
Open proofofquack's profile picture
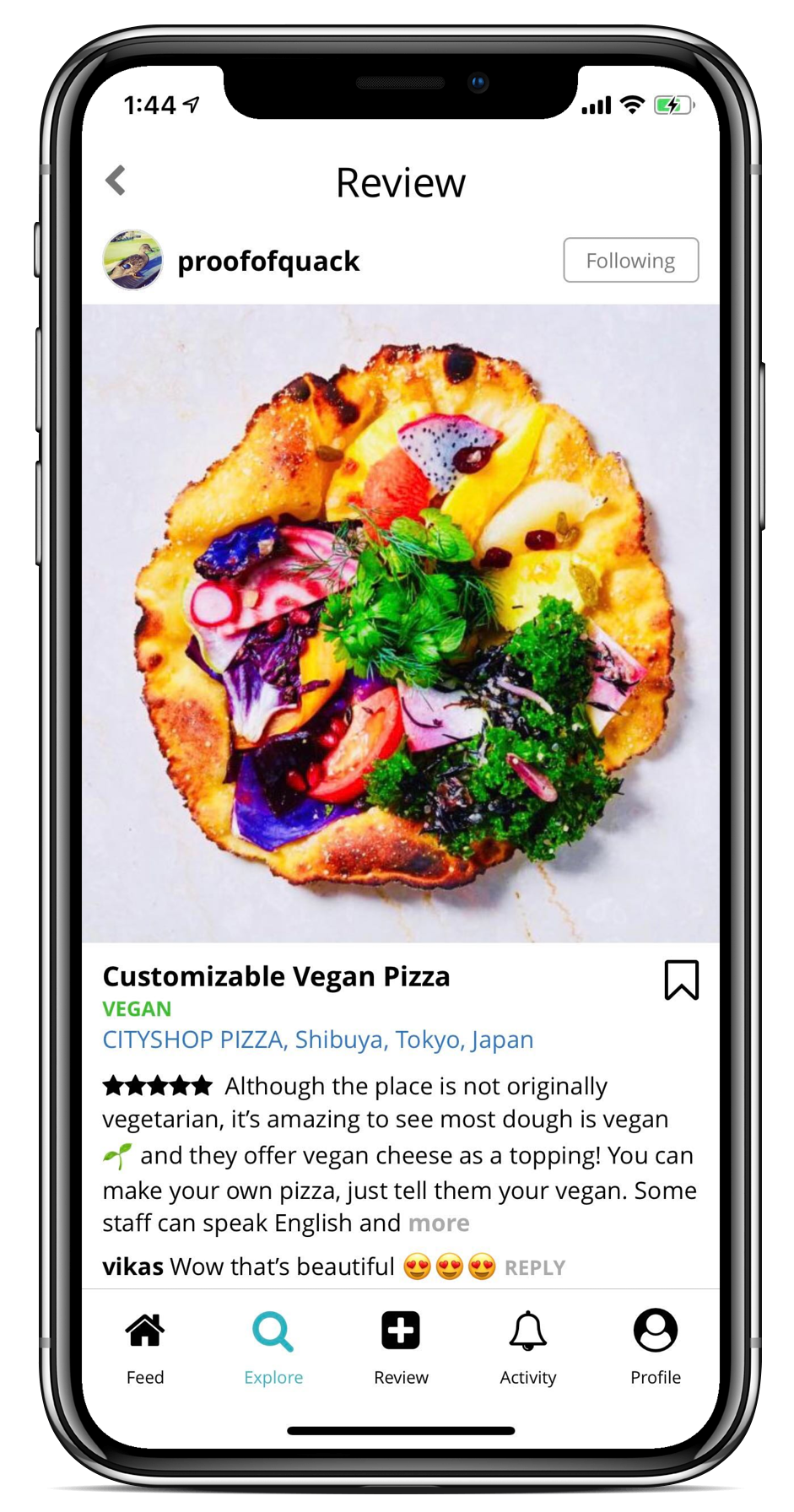[x=132, y=260]
